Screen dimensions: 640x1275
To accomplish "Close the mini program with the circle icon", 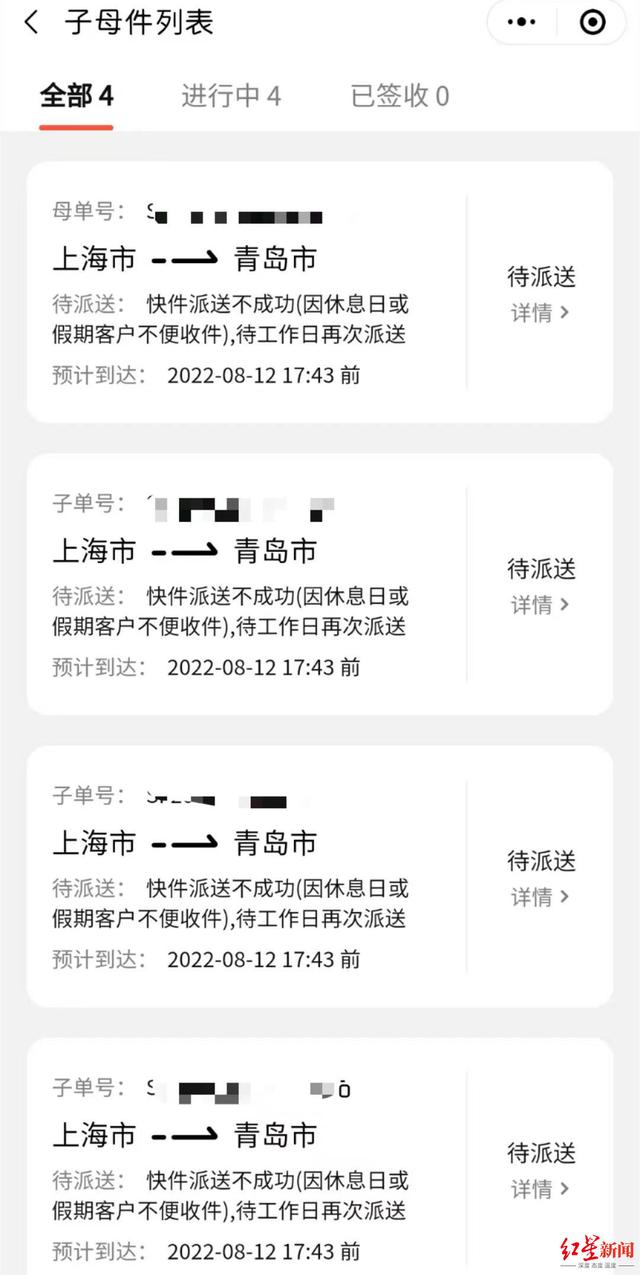I will coord(592,22).
